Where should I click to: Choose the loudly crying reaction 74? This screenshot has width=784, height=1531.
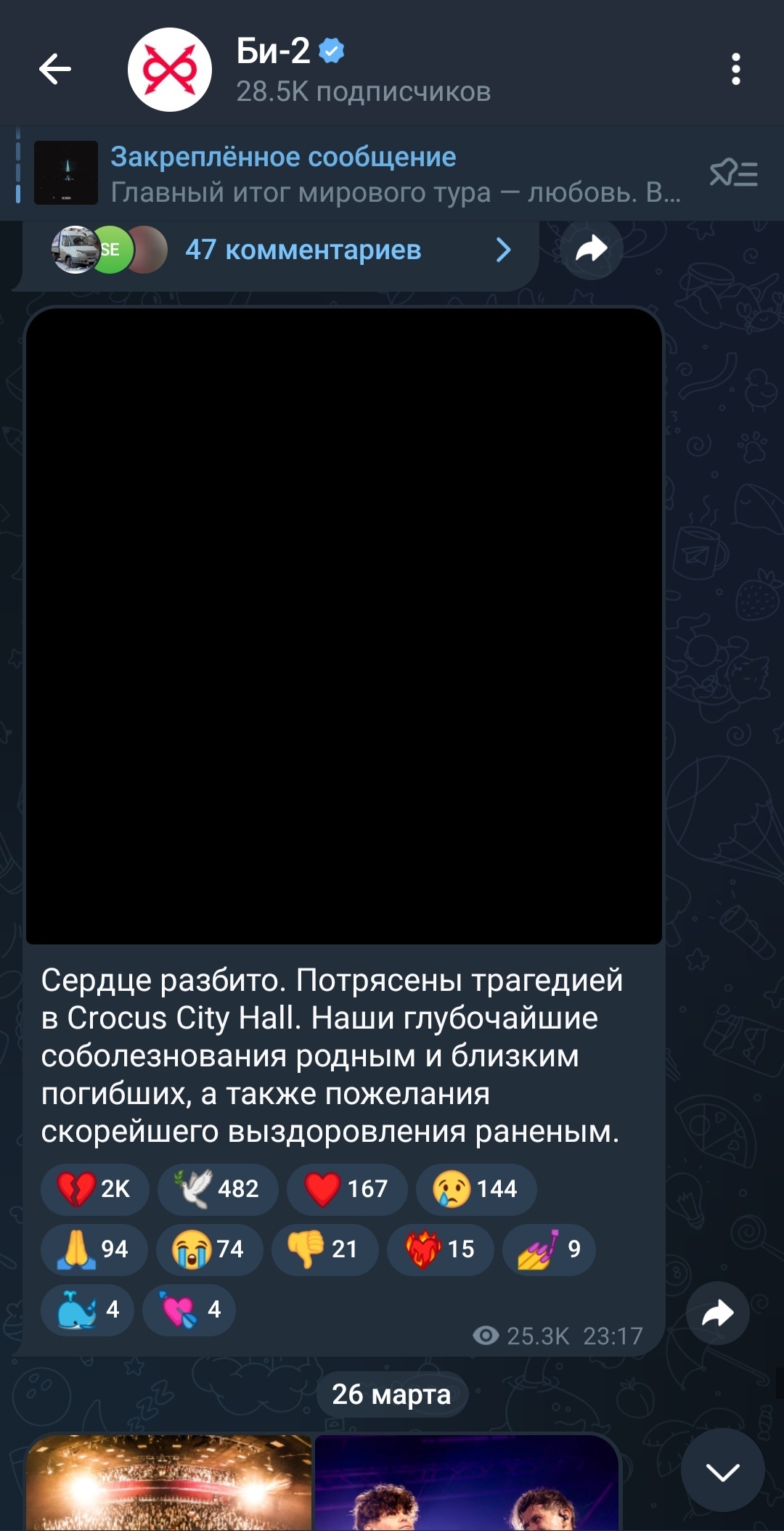pos(209,1249)
